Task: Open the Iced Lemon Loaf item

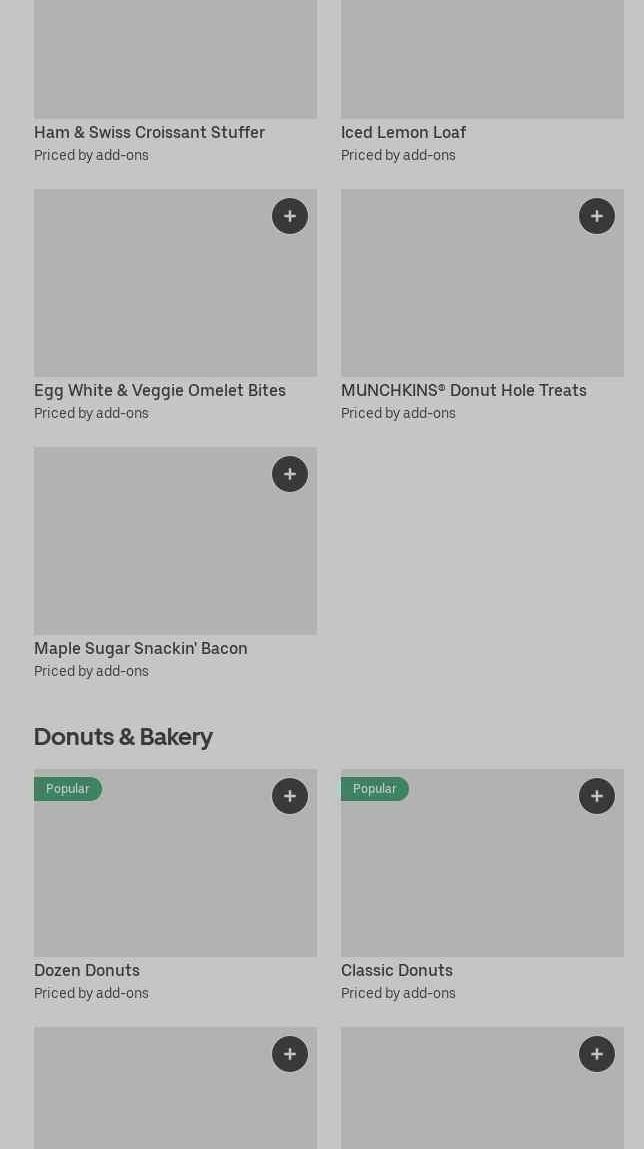Action: (x=482, y=81)
